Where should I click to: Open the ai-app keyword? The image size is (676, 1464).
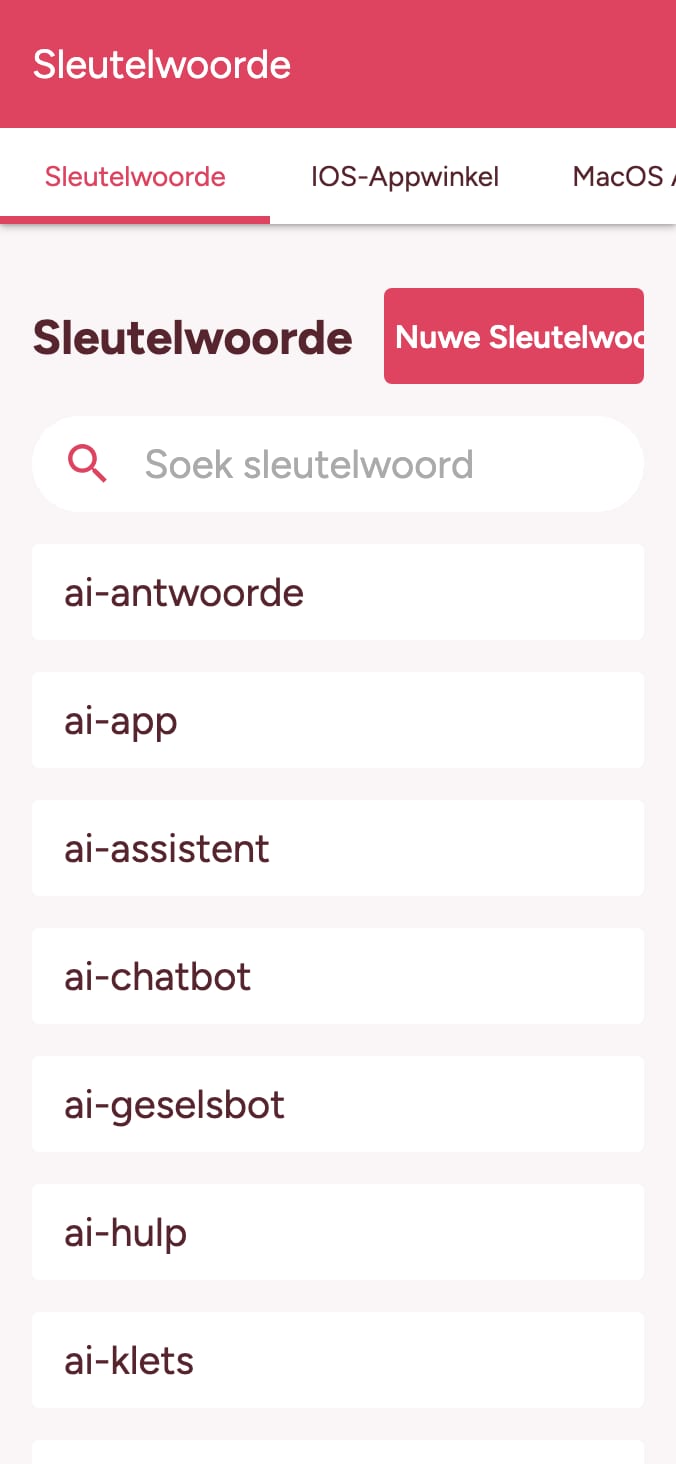pyautogui.click(x=338, y=720)
